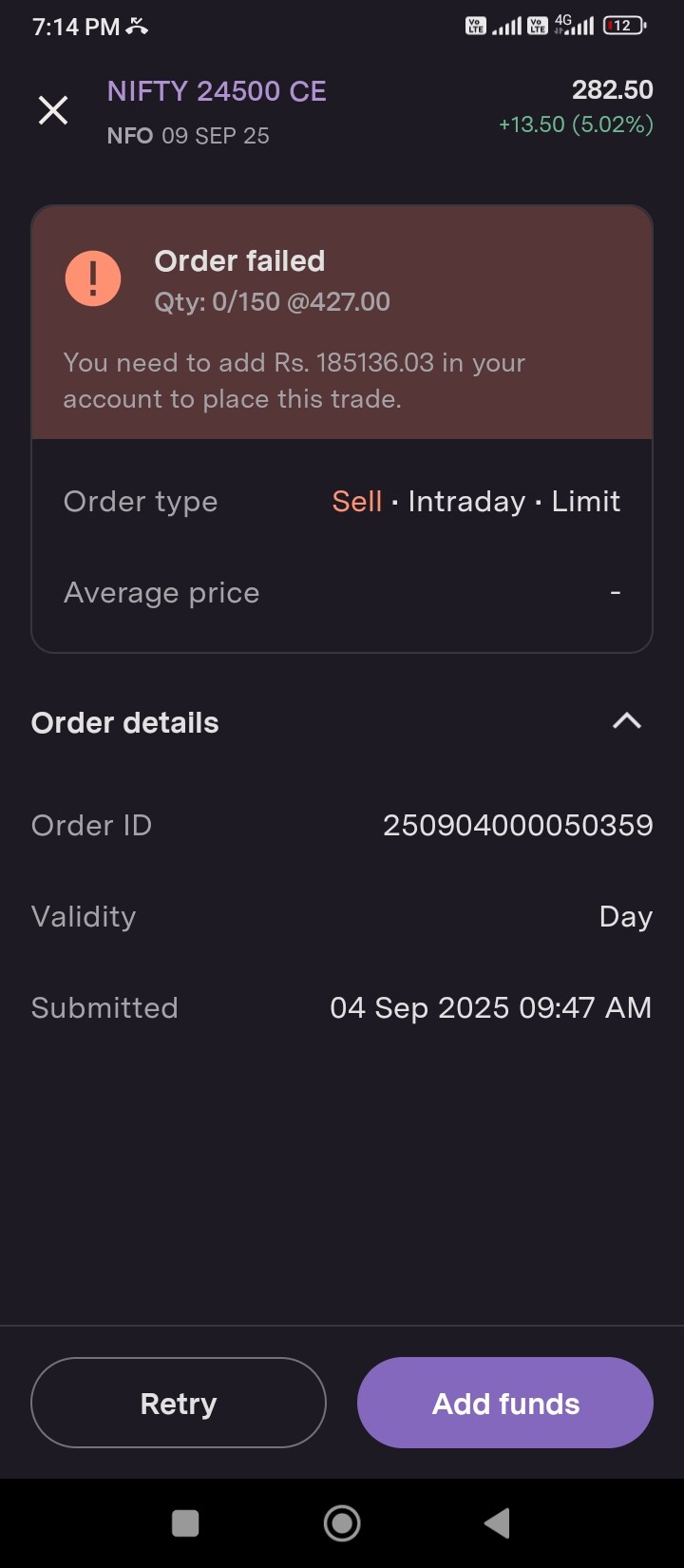684x1568 pixels.
Task: Tap Add funds button
Action: coord(505,1403)
